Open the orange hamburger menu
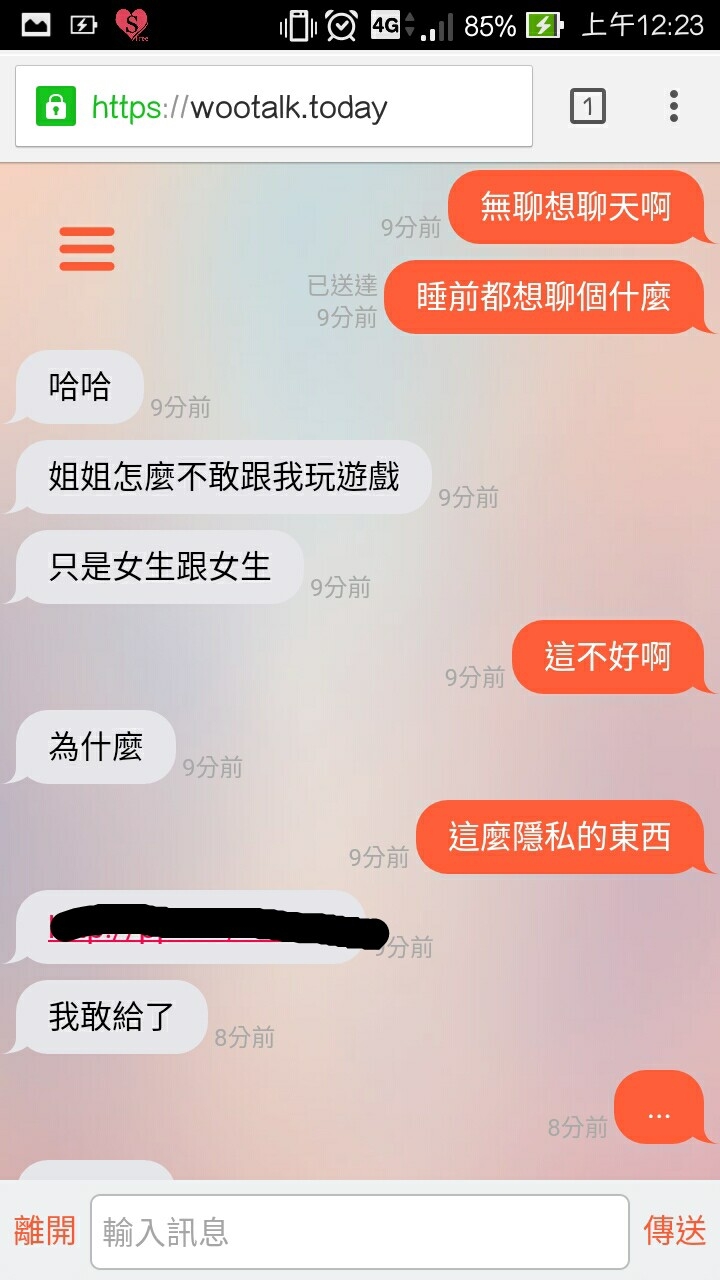The width and height of the screenshot is (720, 1280). 87,249
